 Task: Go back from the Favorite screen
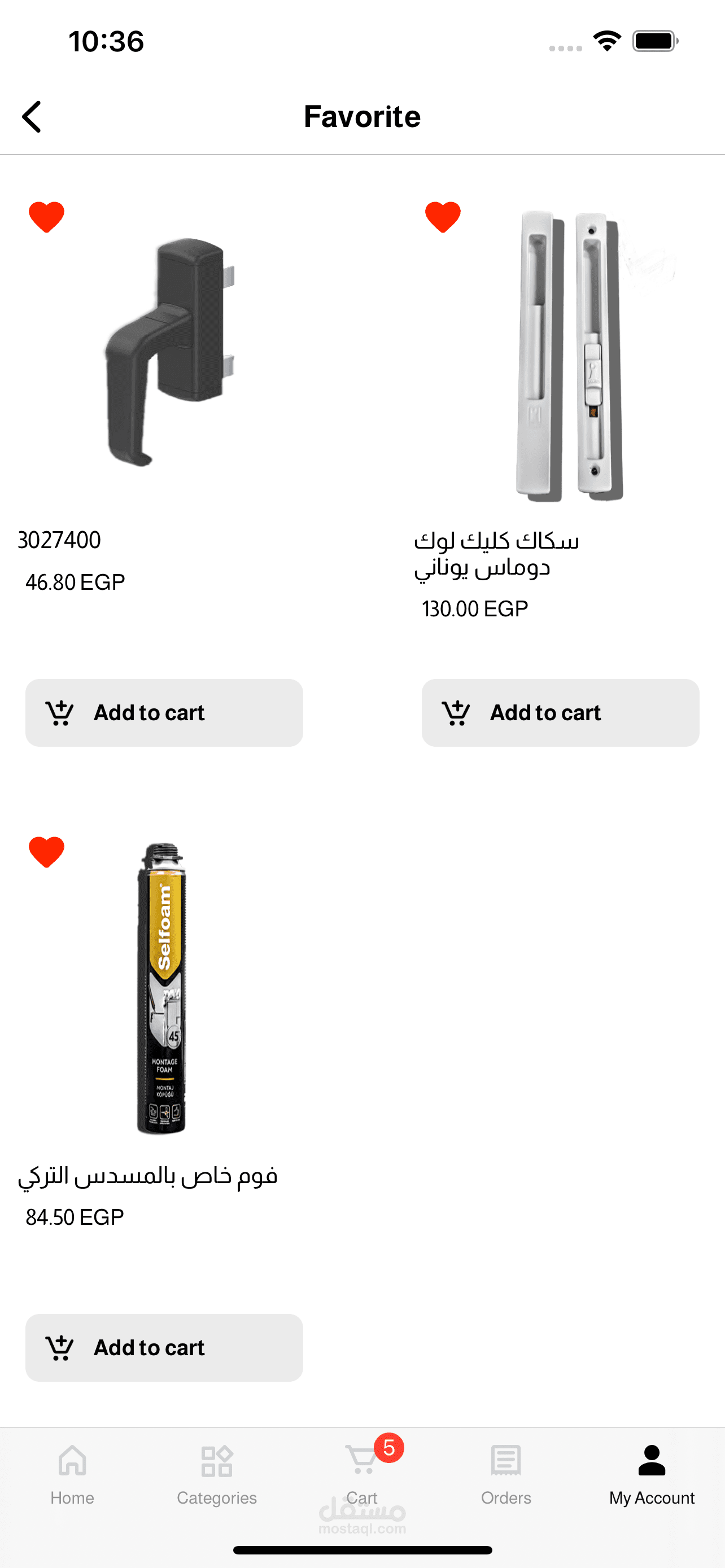coord(32,116)
